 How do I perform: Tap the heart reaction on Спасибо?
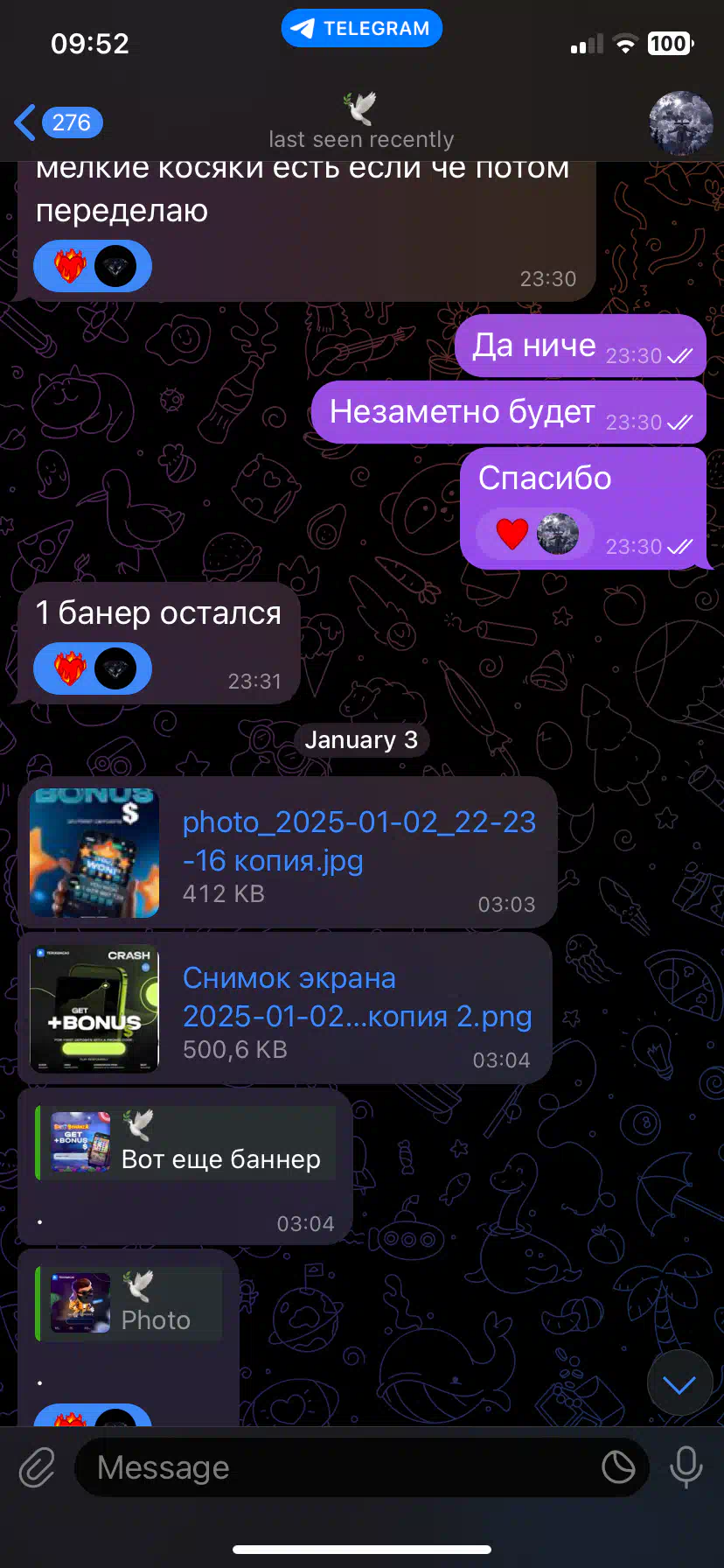[512, 533]
